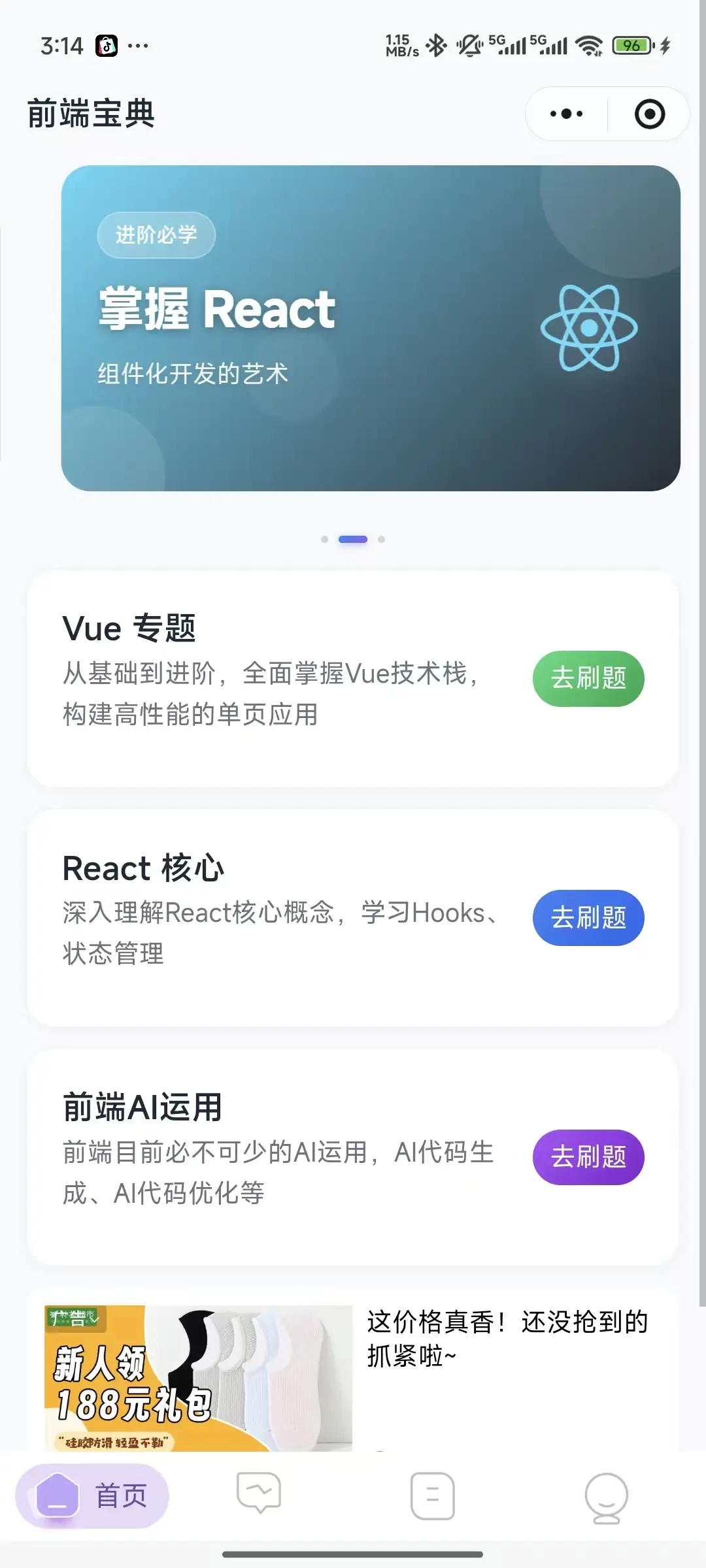The height and width of the screenshot is (1568, 706).
Task: Switch to the 首页 tab
Action: (x=92, y=1495)
